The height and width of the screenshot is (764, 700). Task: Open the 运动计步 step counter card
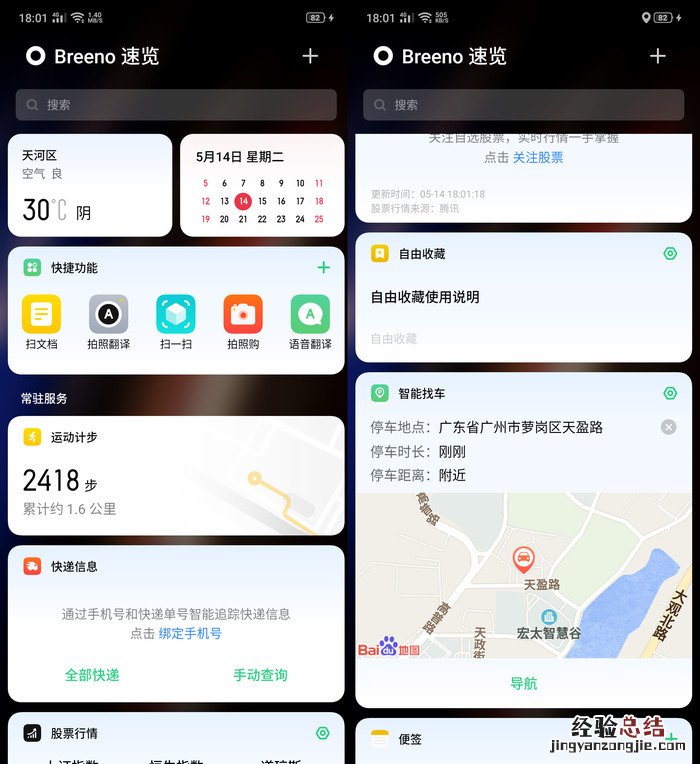pyautogui.click(x=176, y=475)
